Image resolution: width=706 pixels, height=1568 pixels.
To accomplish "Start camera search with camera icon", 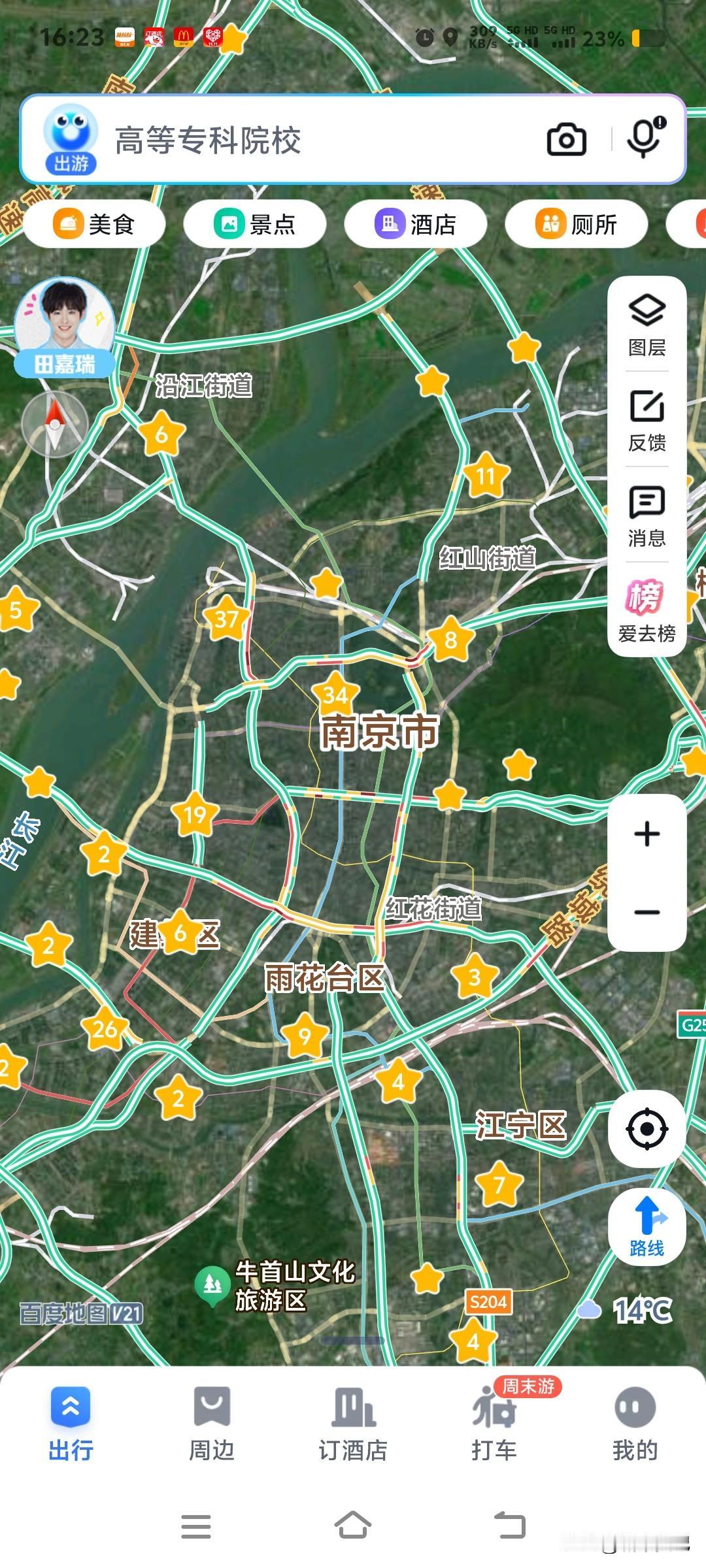I will pyautogui.click(x=567, y=139).
